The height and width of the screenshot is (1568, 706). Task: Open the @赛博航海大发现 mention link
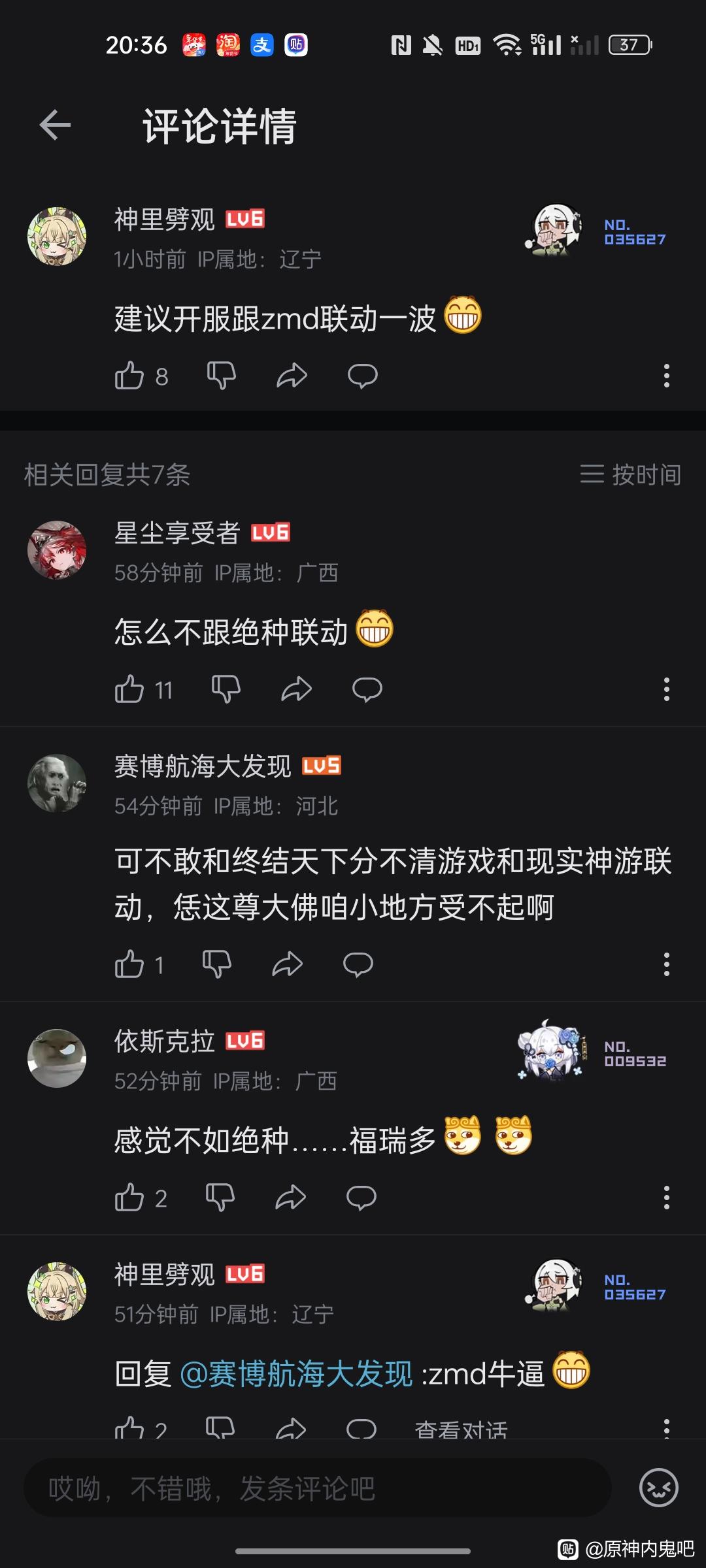(x=295, y=1374)
